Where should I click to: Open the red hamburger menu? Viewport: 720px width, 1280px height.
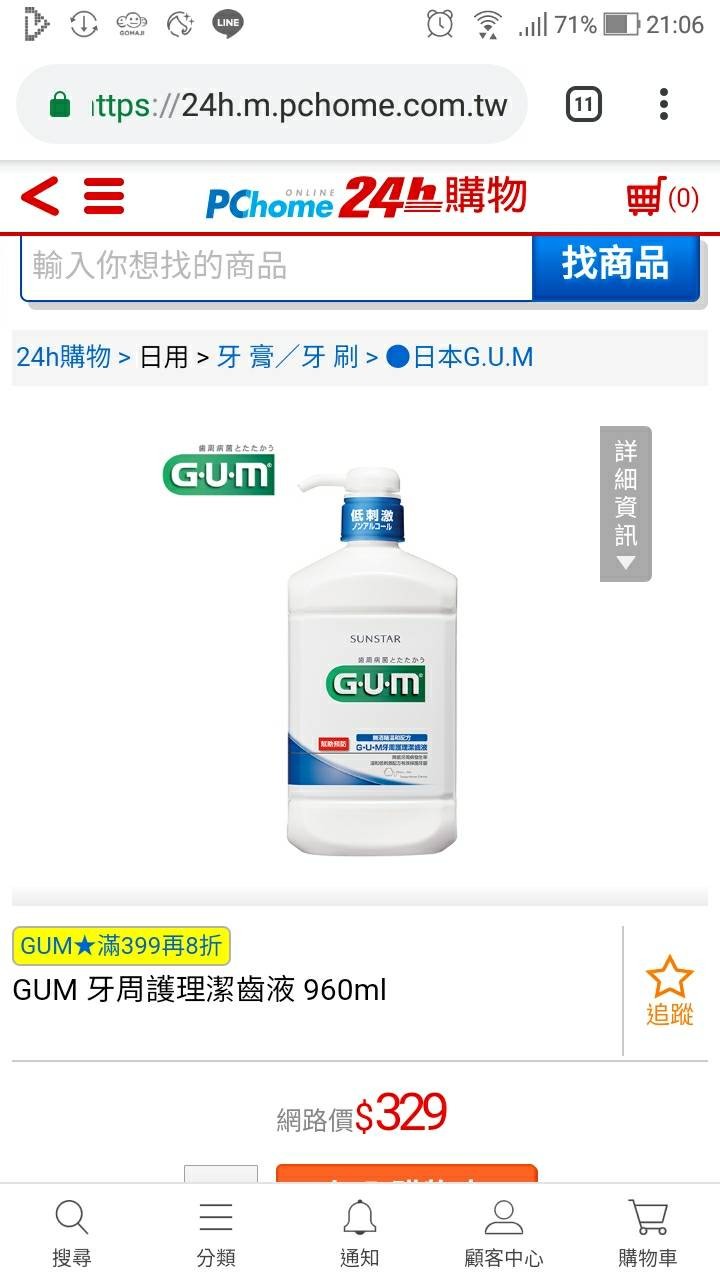(104, 196)
